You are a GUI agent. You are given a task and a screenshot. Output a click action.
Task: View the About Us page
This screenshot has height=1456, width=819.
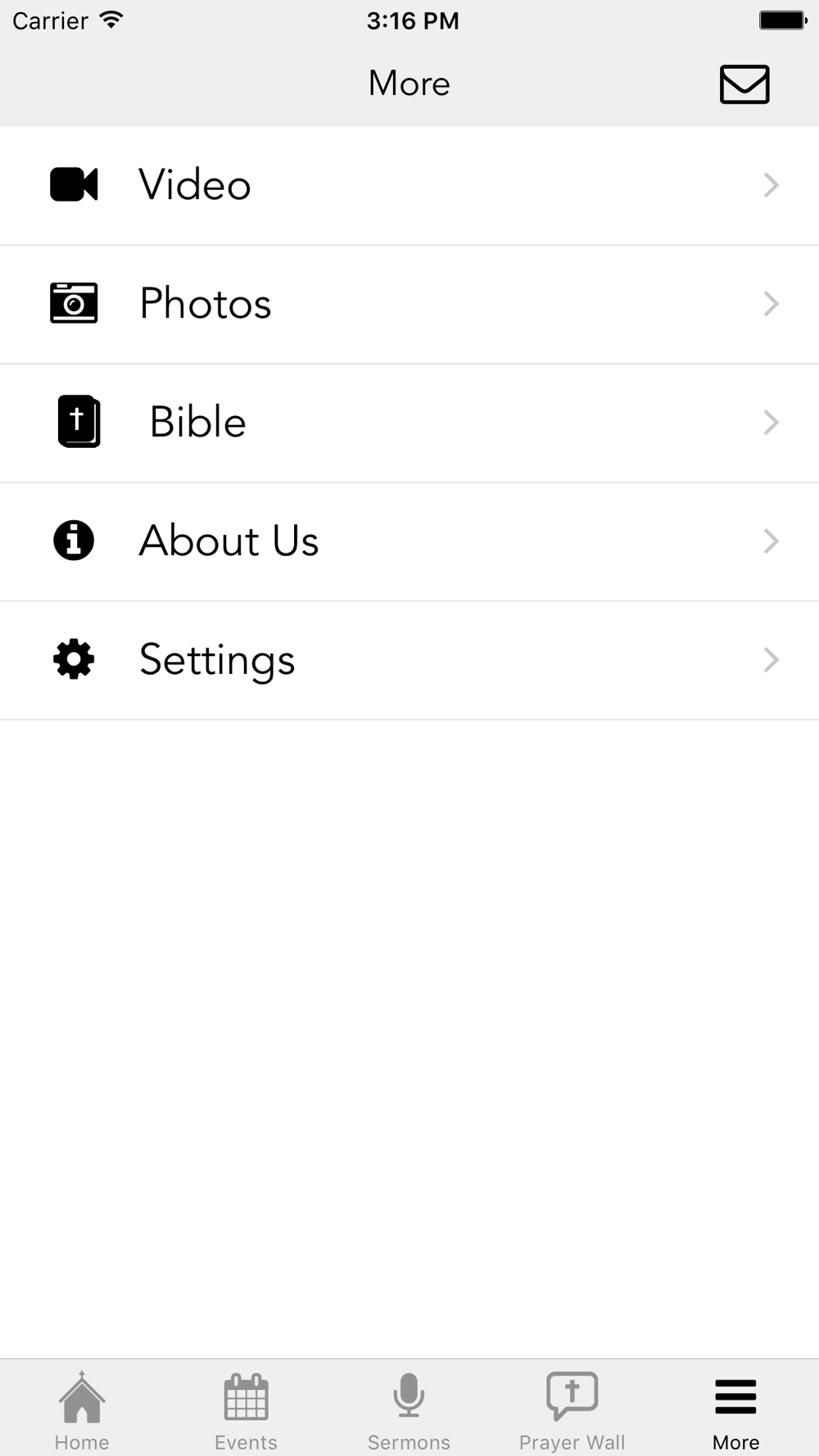click(x=409, y=542)
